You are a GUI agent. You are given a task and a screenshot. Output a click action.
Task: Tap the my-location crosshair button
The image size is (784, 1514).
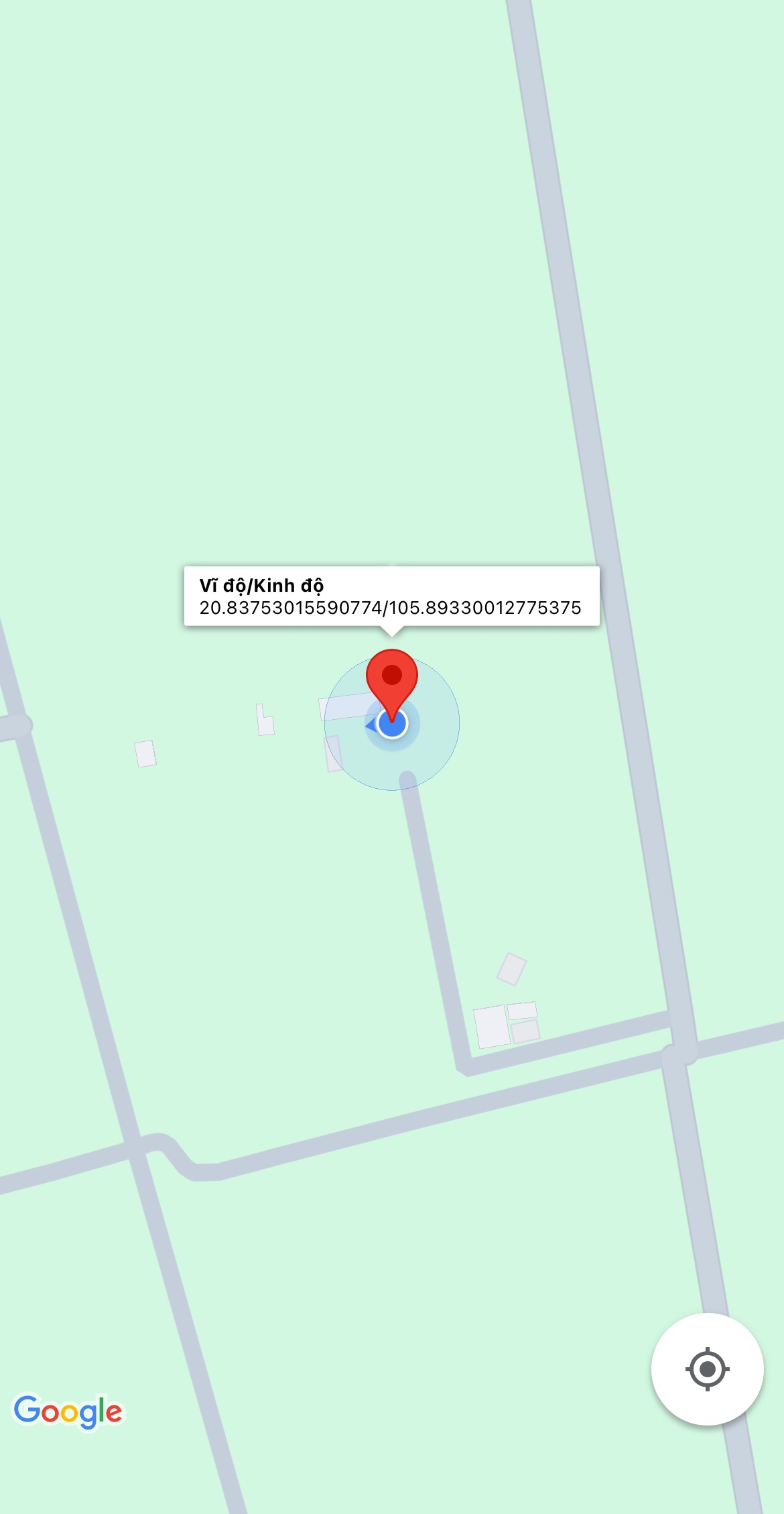pyautogui.click(x=707, y=1369)
